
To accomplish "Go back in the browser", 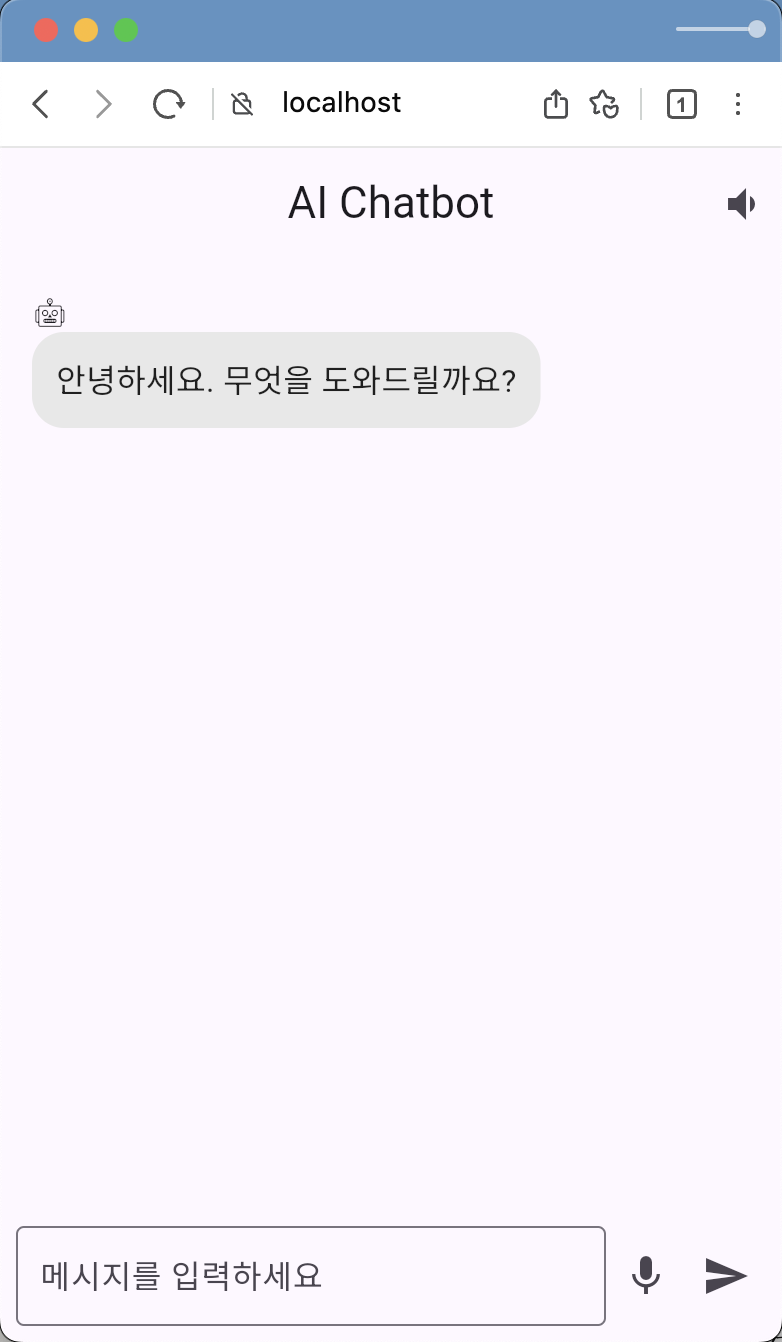I will pos(41,104).
